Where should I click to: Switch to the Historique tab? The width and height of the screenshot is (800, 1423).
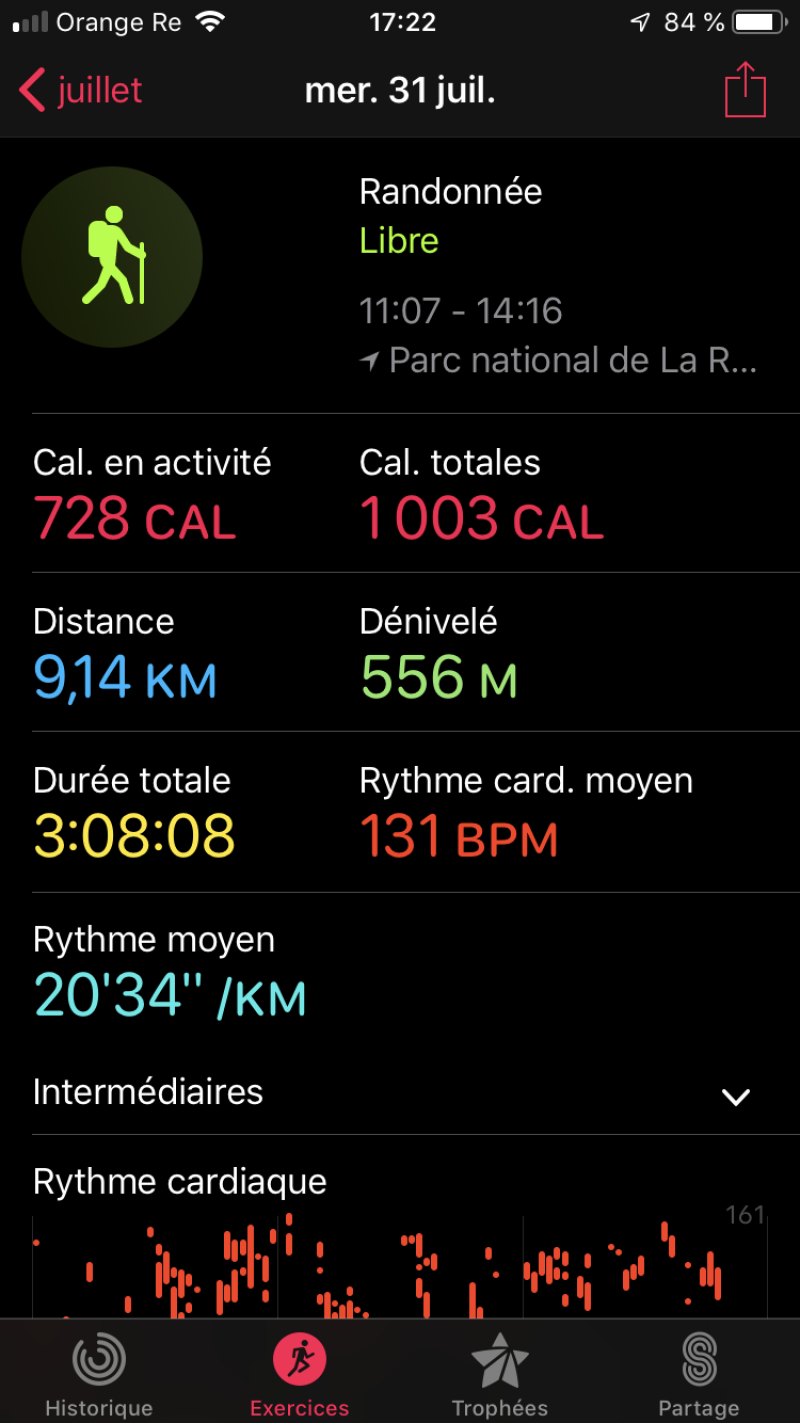[x=99, y=1373]
